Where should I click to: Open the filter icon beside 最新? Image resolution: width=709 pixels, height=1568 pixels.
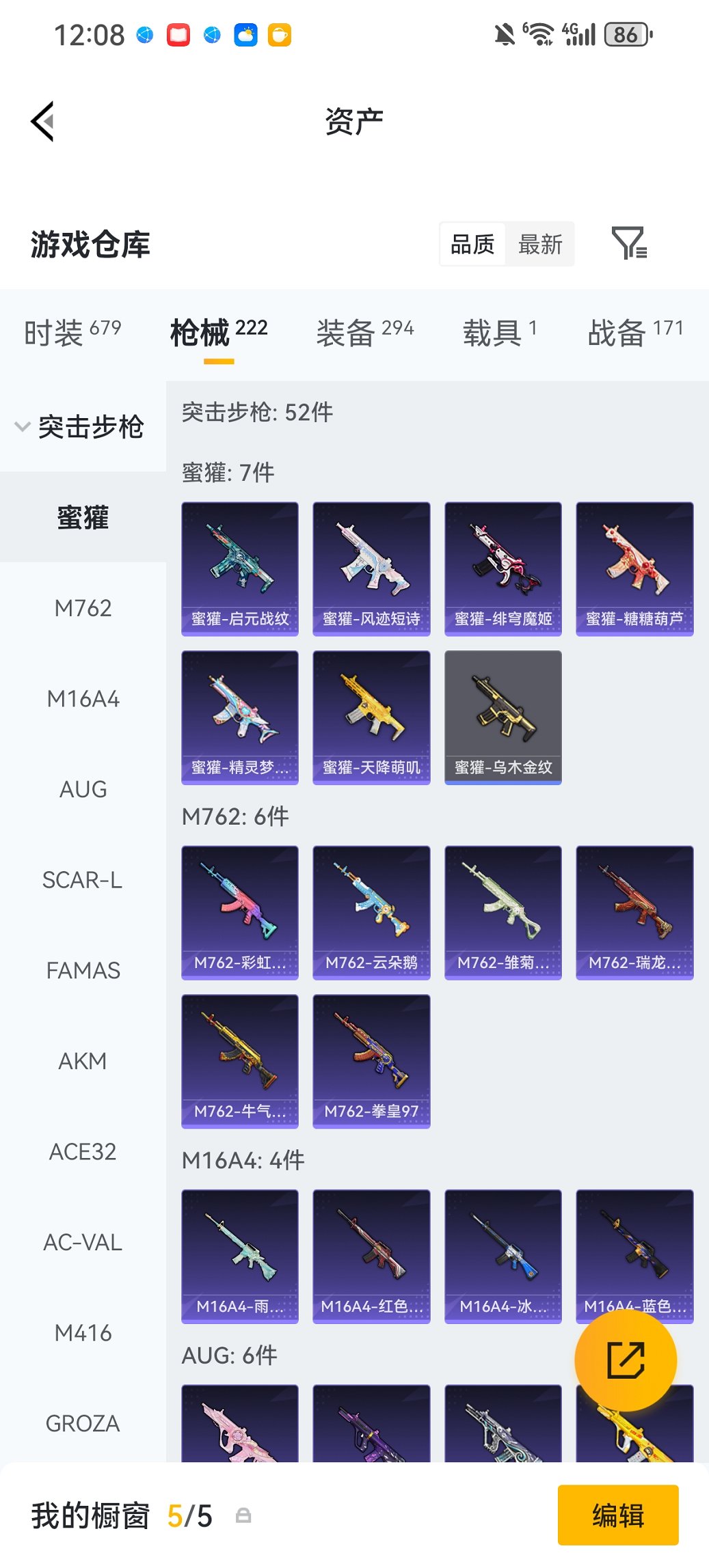(x=628, y=244)
